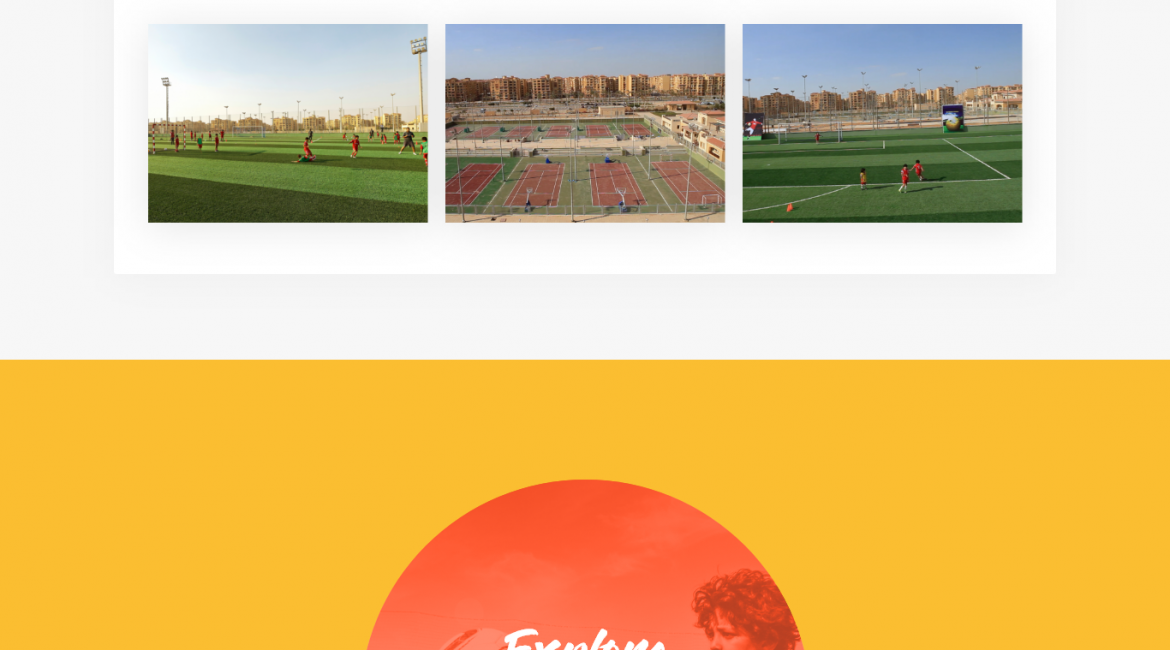Open the tennis courts aerial photo
The height and width of the screenshot is (650, 1170).
(x=585, y=123)
